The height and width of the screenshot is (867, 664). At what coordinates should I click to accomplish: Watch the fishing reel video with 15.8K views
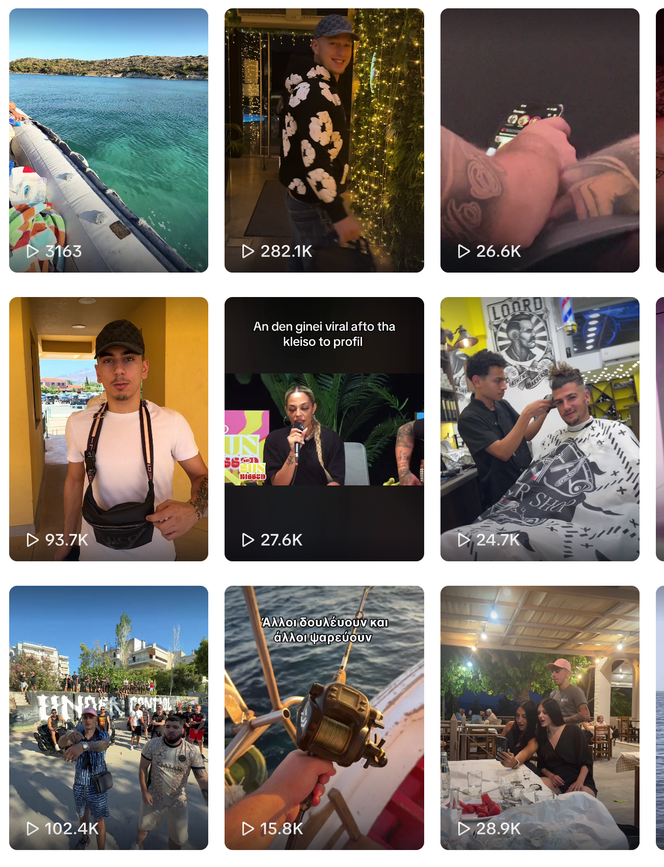pos(324,717)
